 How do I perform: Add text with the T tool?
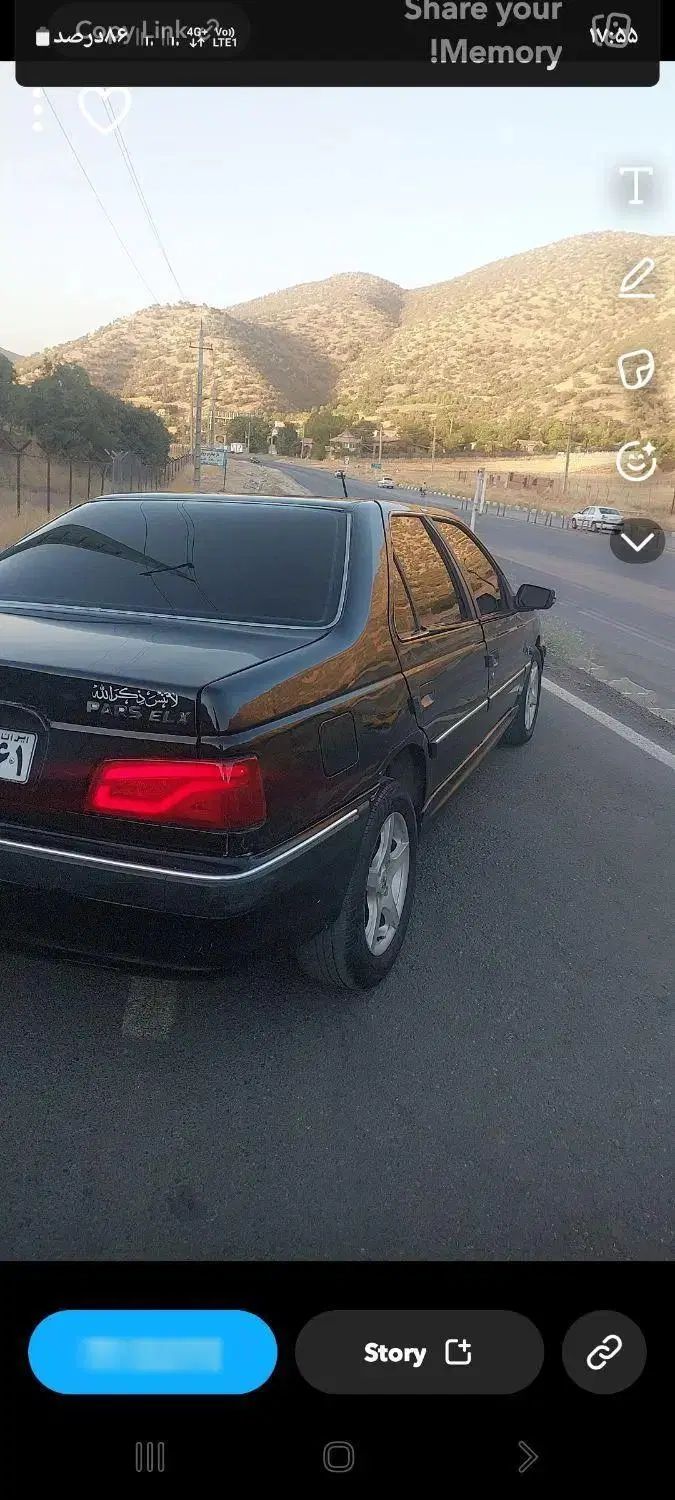(636, 186)
